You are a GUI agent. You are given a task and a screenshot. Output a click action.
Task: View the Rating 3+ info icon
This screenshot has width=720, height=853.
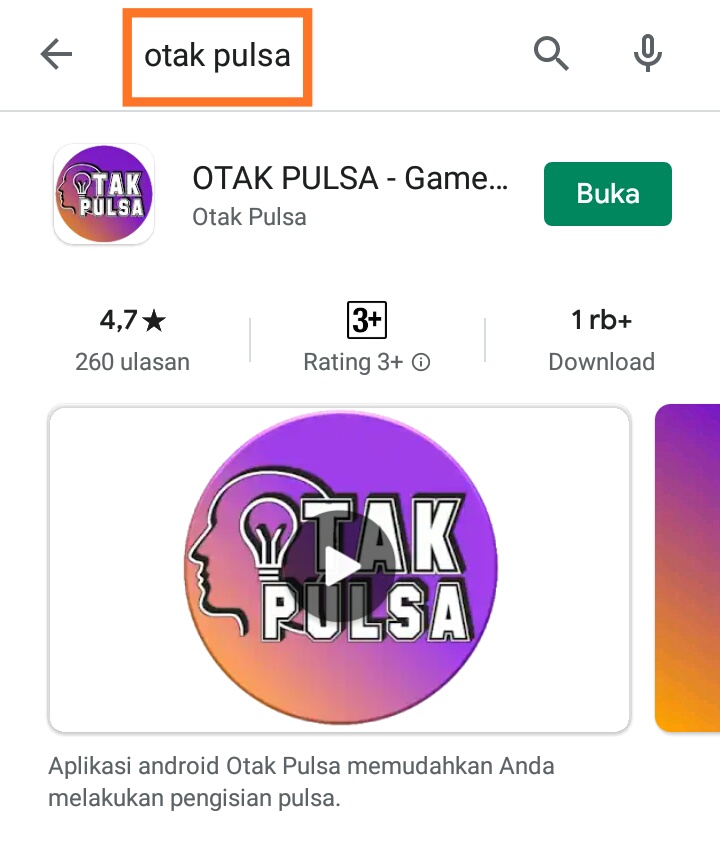pyautogui.click(x=421, y=362)
